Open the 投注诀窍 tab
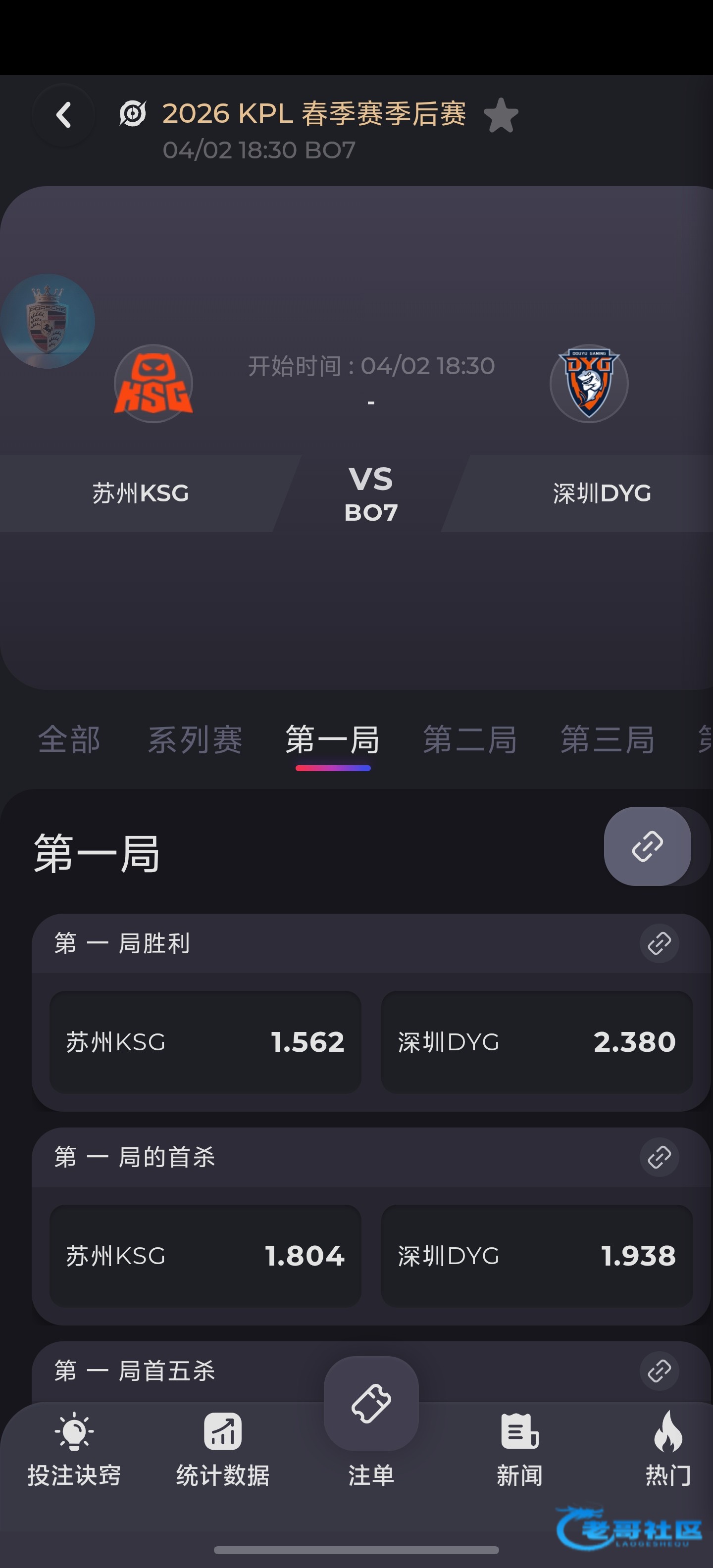The height and width of the screenshot is (1568, 713). click(74, 1450)
